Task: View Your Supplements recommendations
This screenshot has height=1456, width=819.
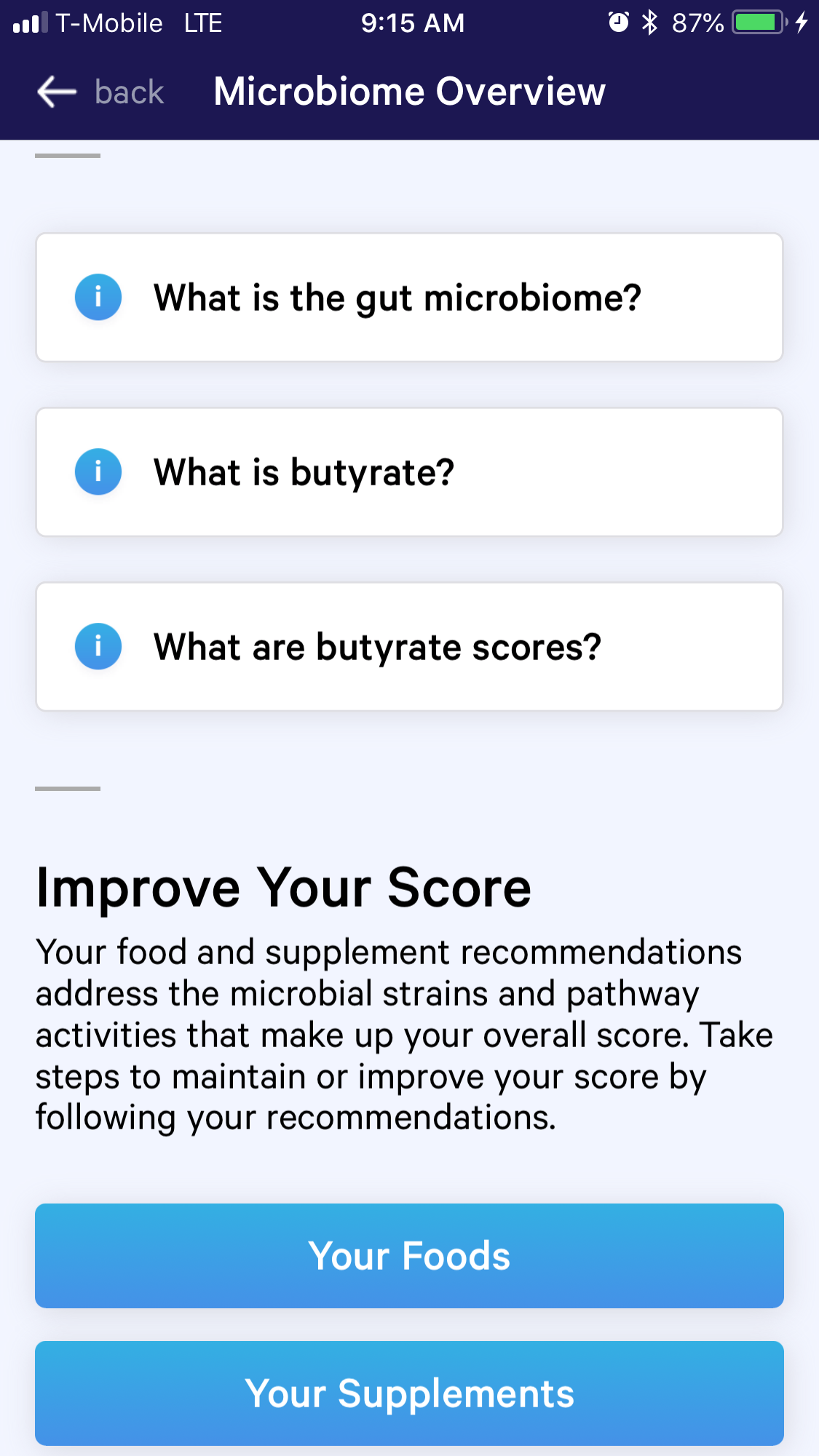Action: 409,1393
